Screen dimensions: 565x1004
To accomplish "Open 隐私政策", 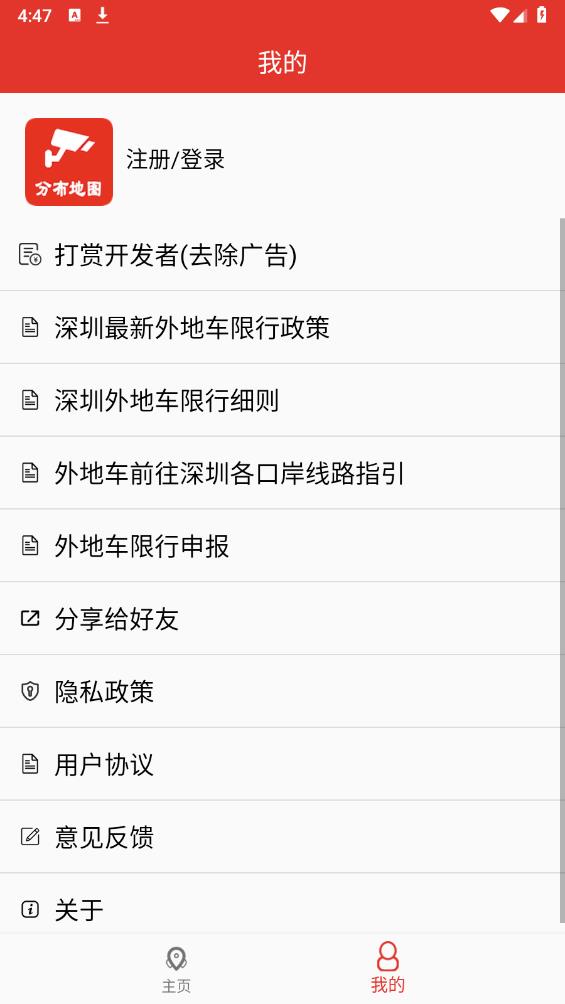I will 280,692.
